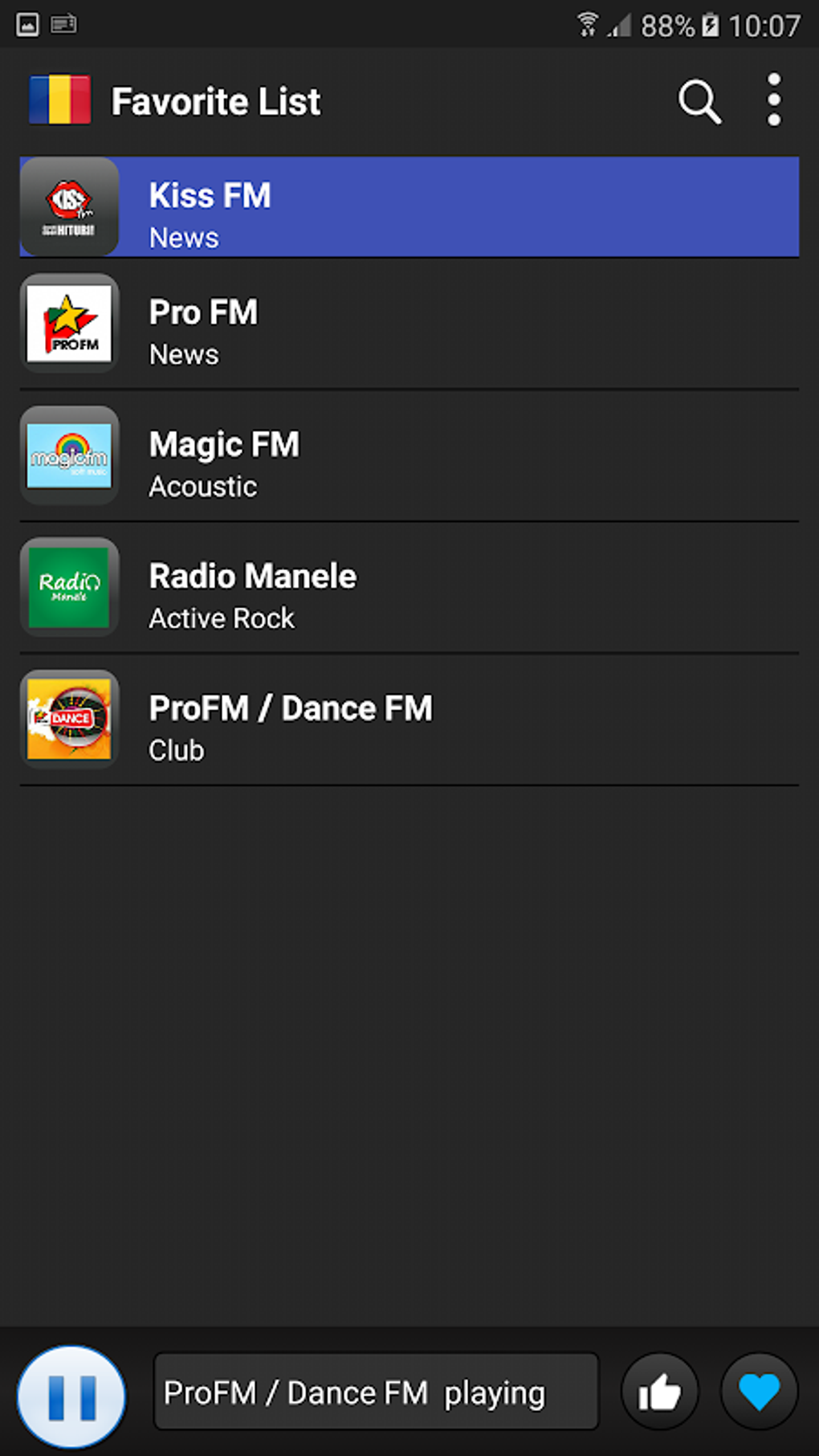Open the search for radio stations
The height and width of the screenshot is (1456, 819).
point(698,100)
